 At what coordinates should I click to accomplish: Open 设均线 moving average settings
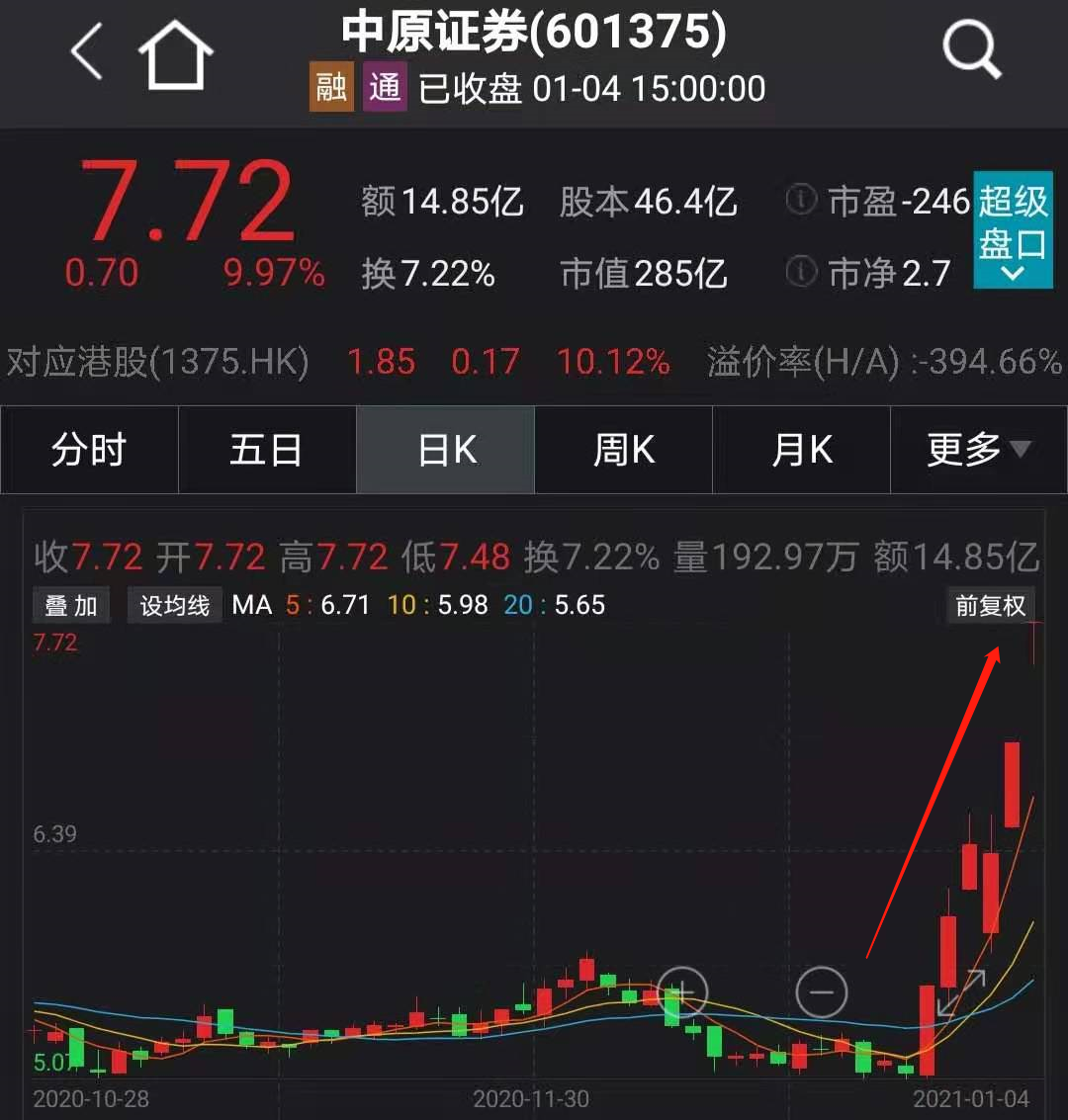[x=174, y=606]
